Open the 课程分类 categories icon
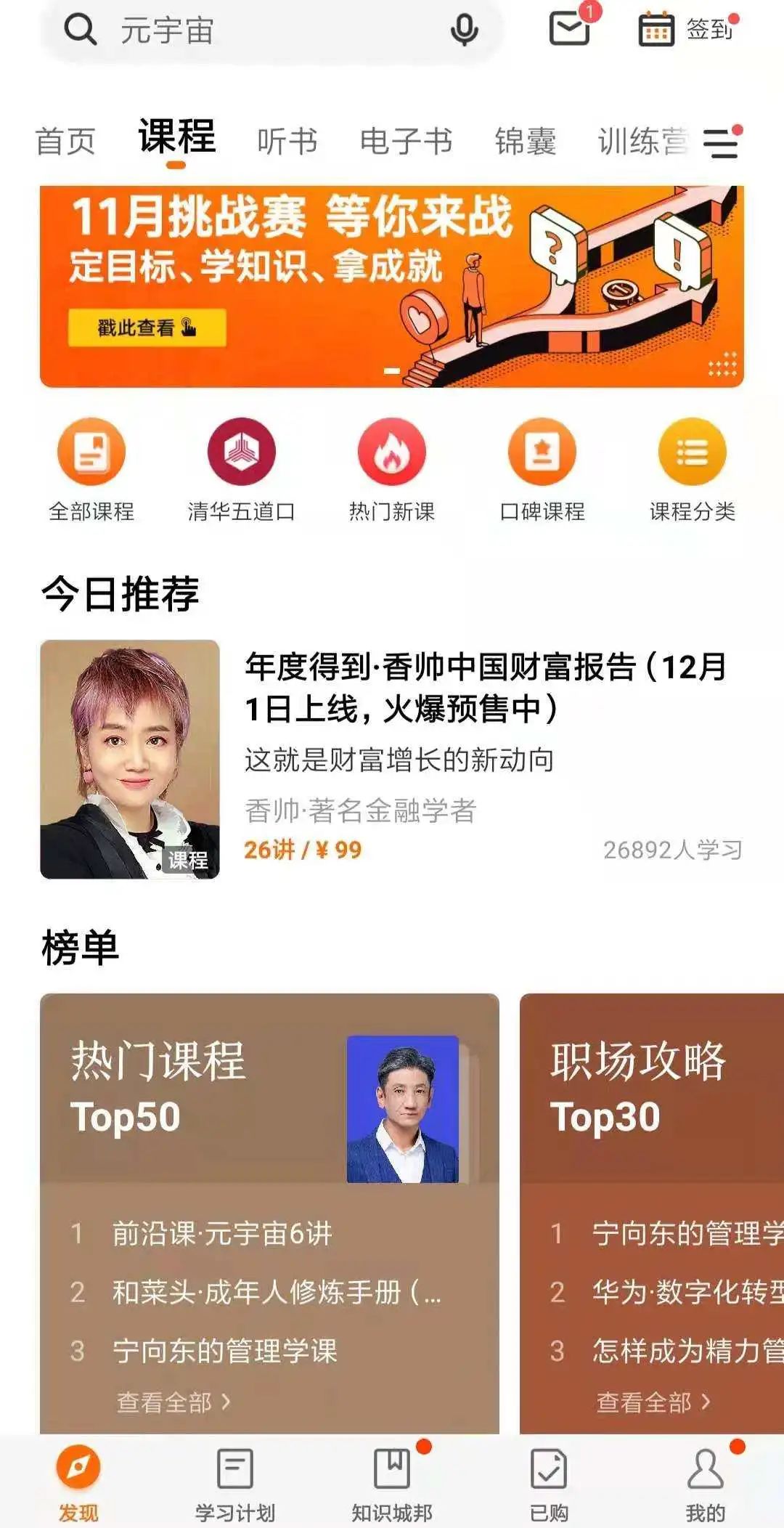Image resolution: width=784 pixels, height=1528 pixels. (691, 468)
